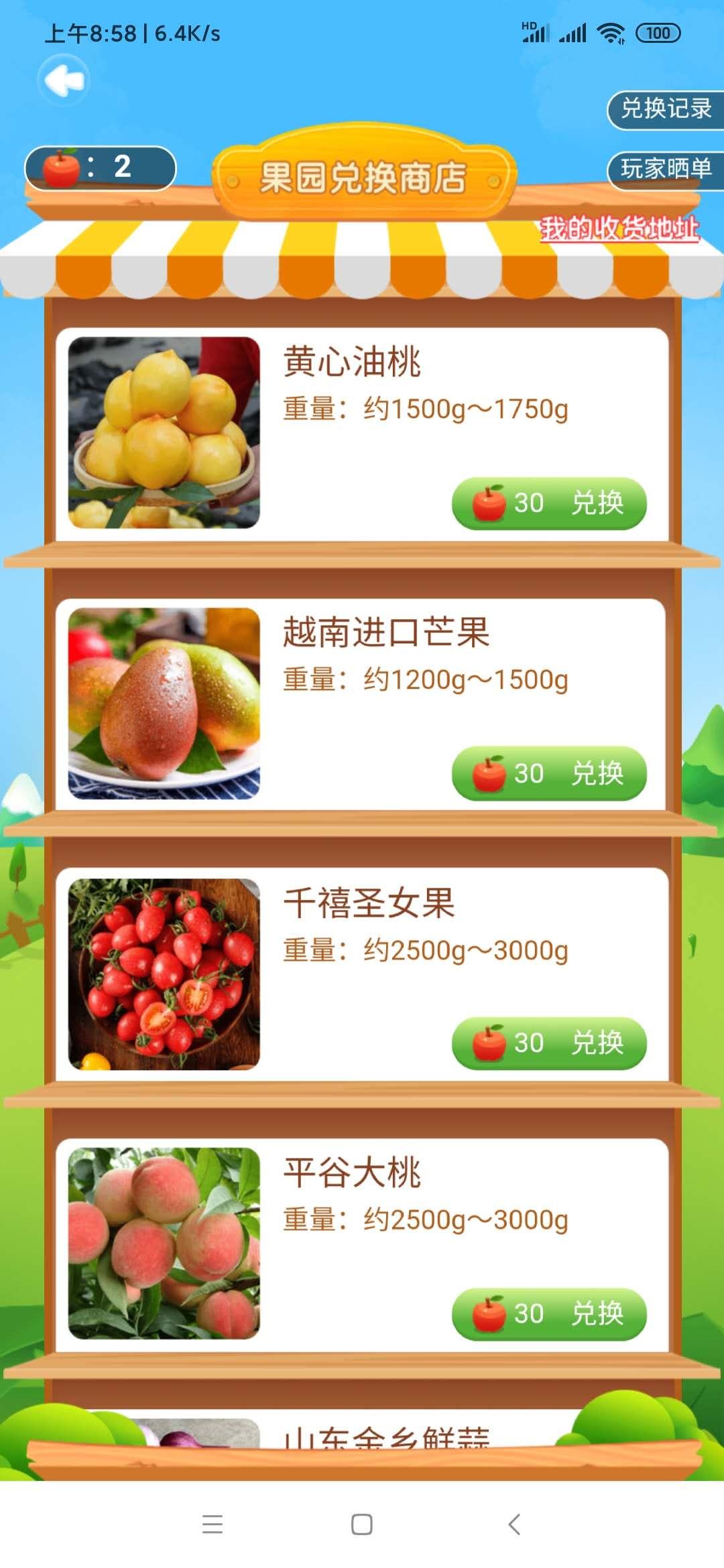Redeem 千禧圣女果 for 30 apples
The image size is (724, 1568).
click(549, 1043)
